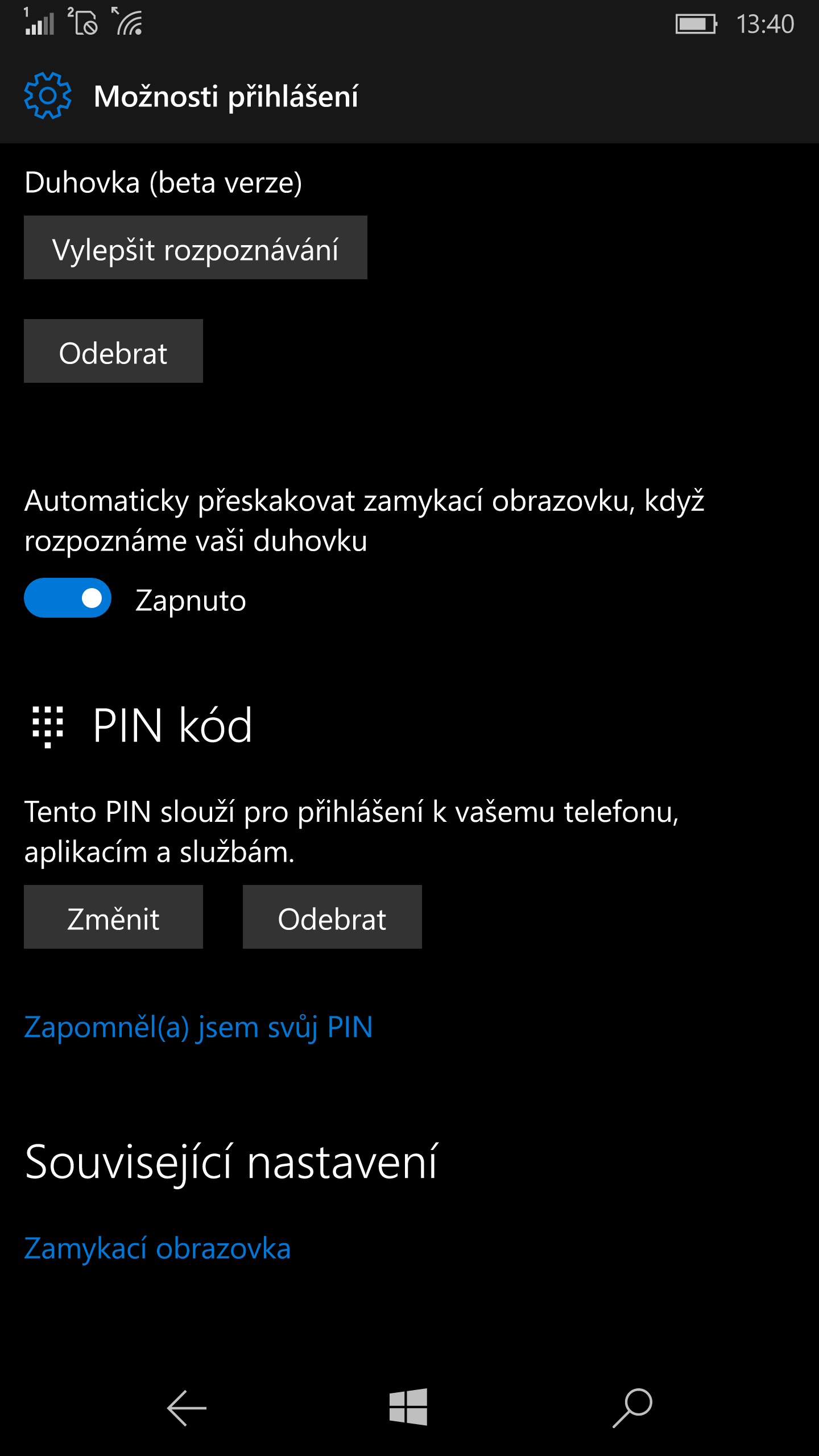Tap Odebrat under Duhovka section
This screenshot has height=1456, width=819.
(x=113, y=351)
